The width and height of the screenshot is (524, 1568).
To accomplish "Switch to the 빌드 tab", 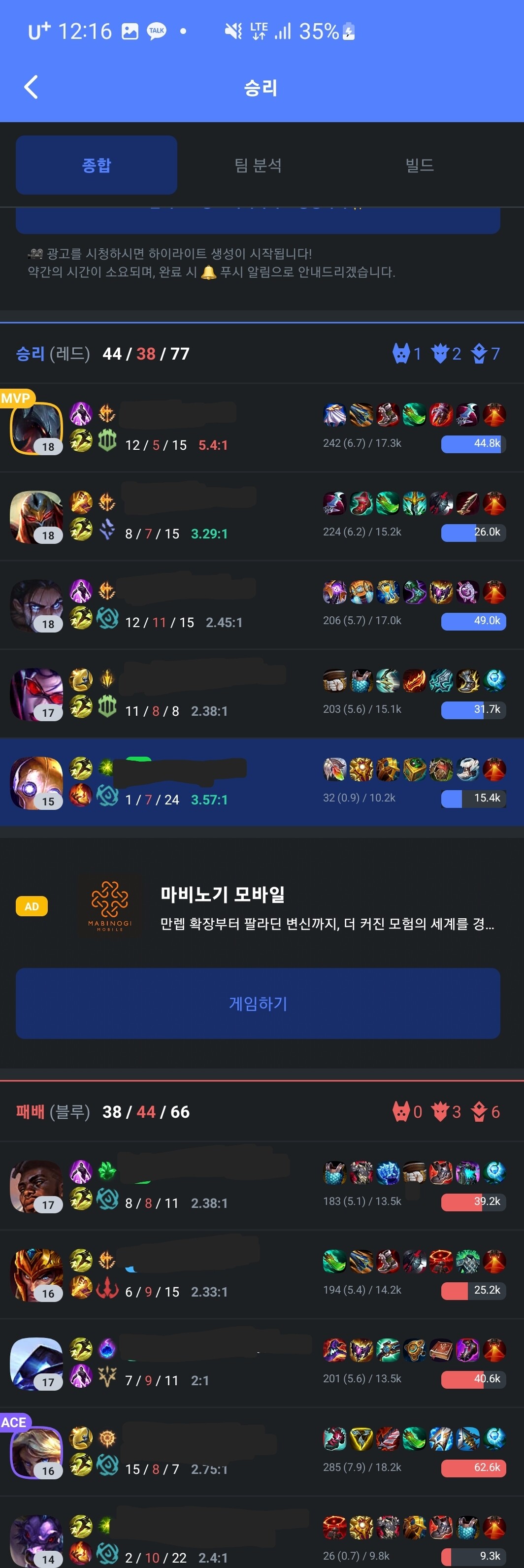I will 419,165.
